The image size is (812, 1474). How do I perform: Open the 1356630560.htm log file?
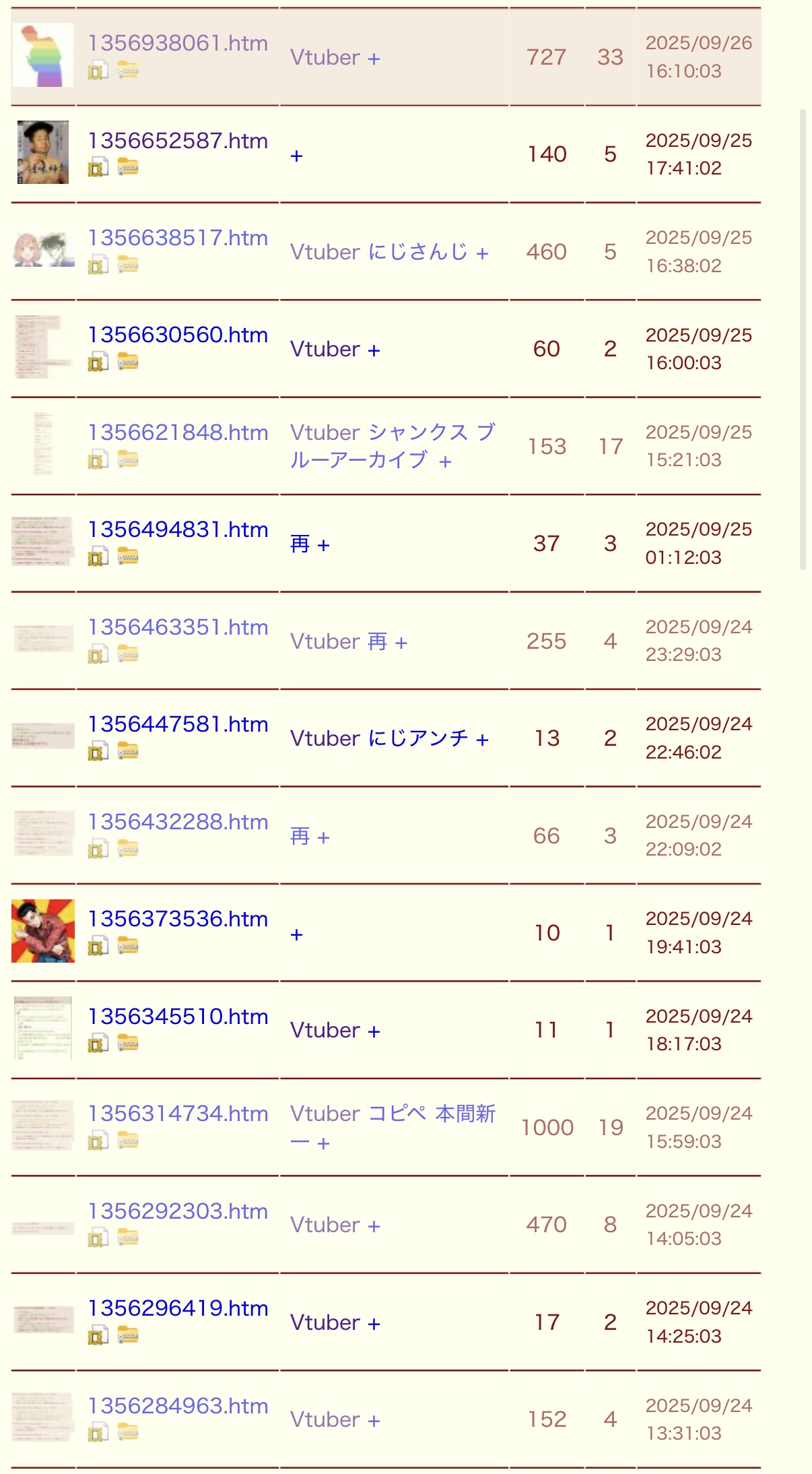coord(178,335)
